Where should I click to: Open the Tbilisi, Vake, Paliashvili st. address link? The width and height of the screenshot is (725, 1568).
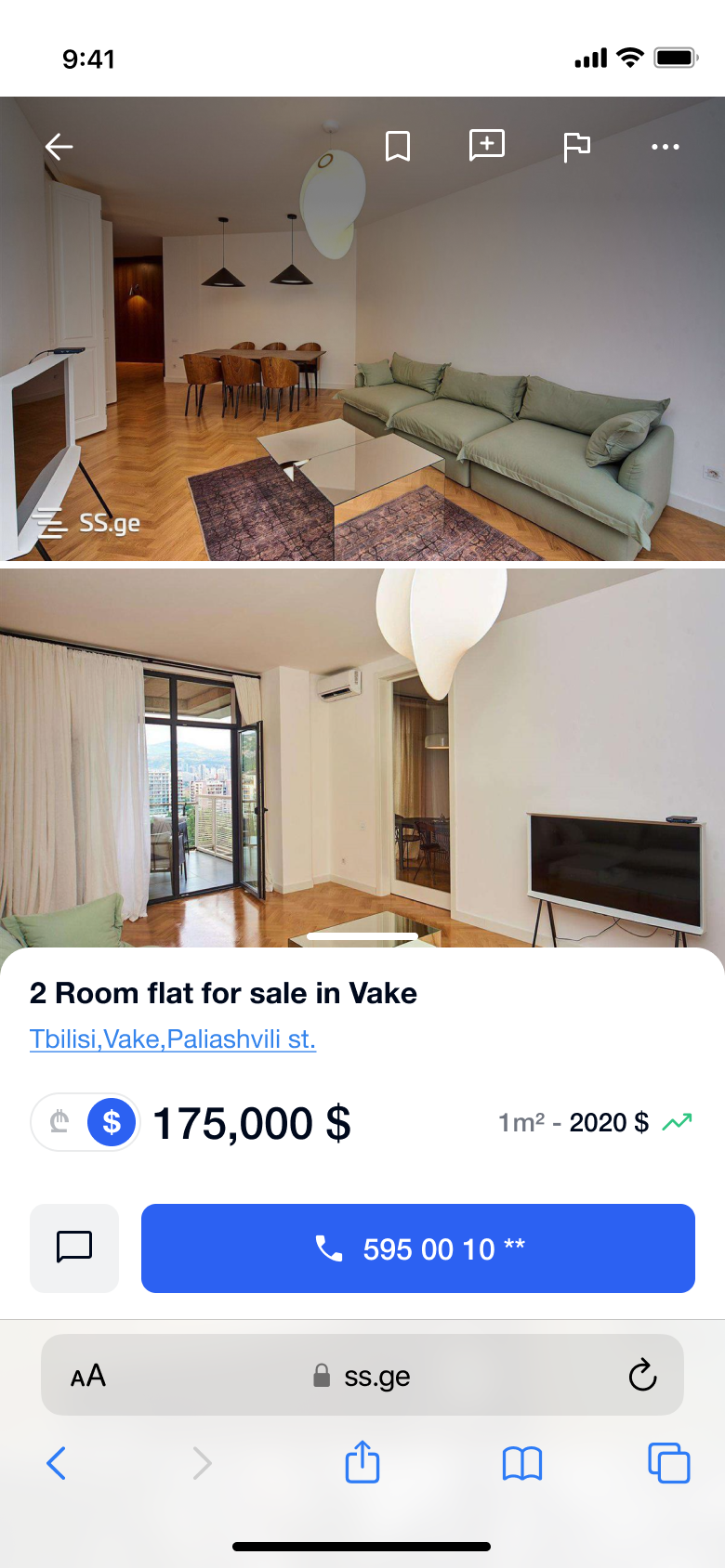[173, 1039]
